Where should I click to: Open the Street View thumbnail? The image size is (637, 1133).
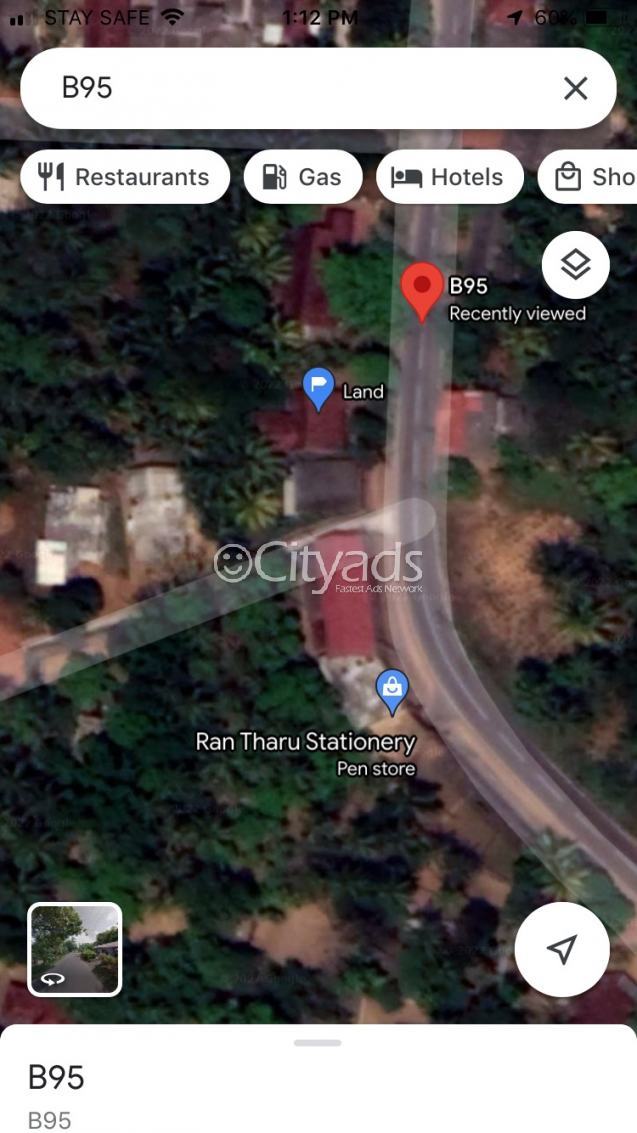tap(74, 949)
